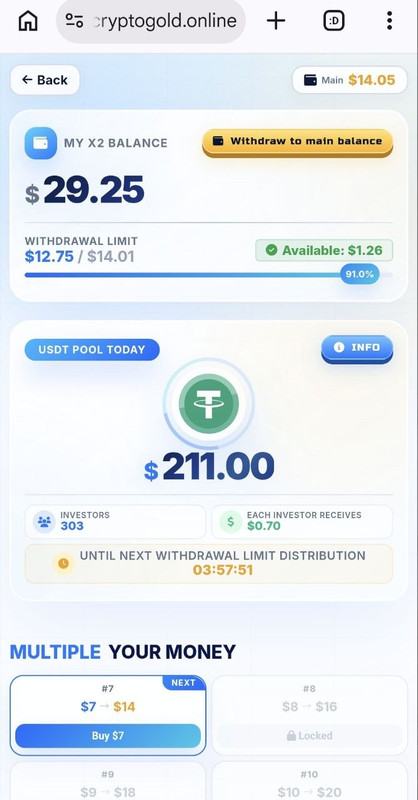Open a new browser tab
The width and height of the screenshot is (418, 800).
[x=276, y=21]
